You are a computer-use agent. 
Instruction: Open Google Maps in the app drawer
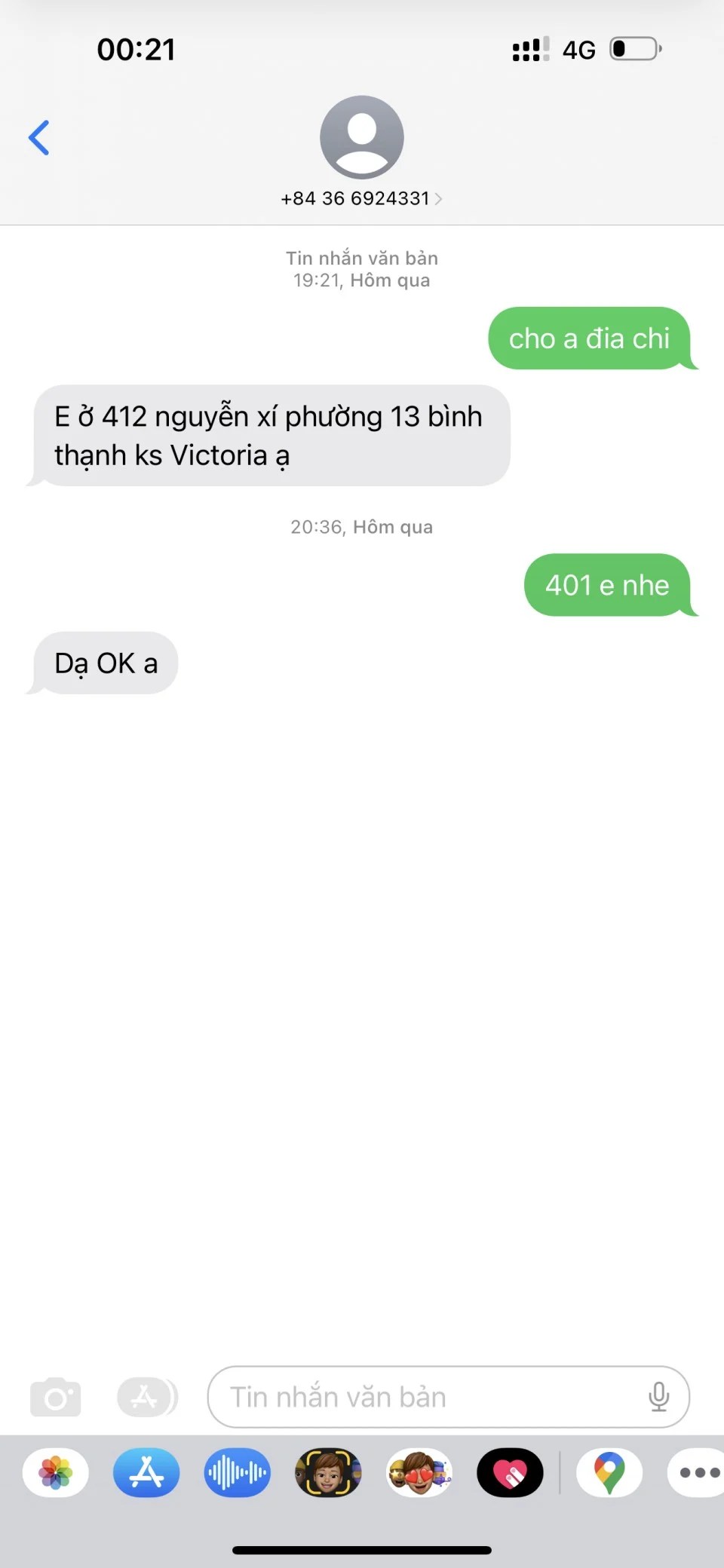pos(609,1472)
